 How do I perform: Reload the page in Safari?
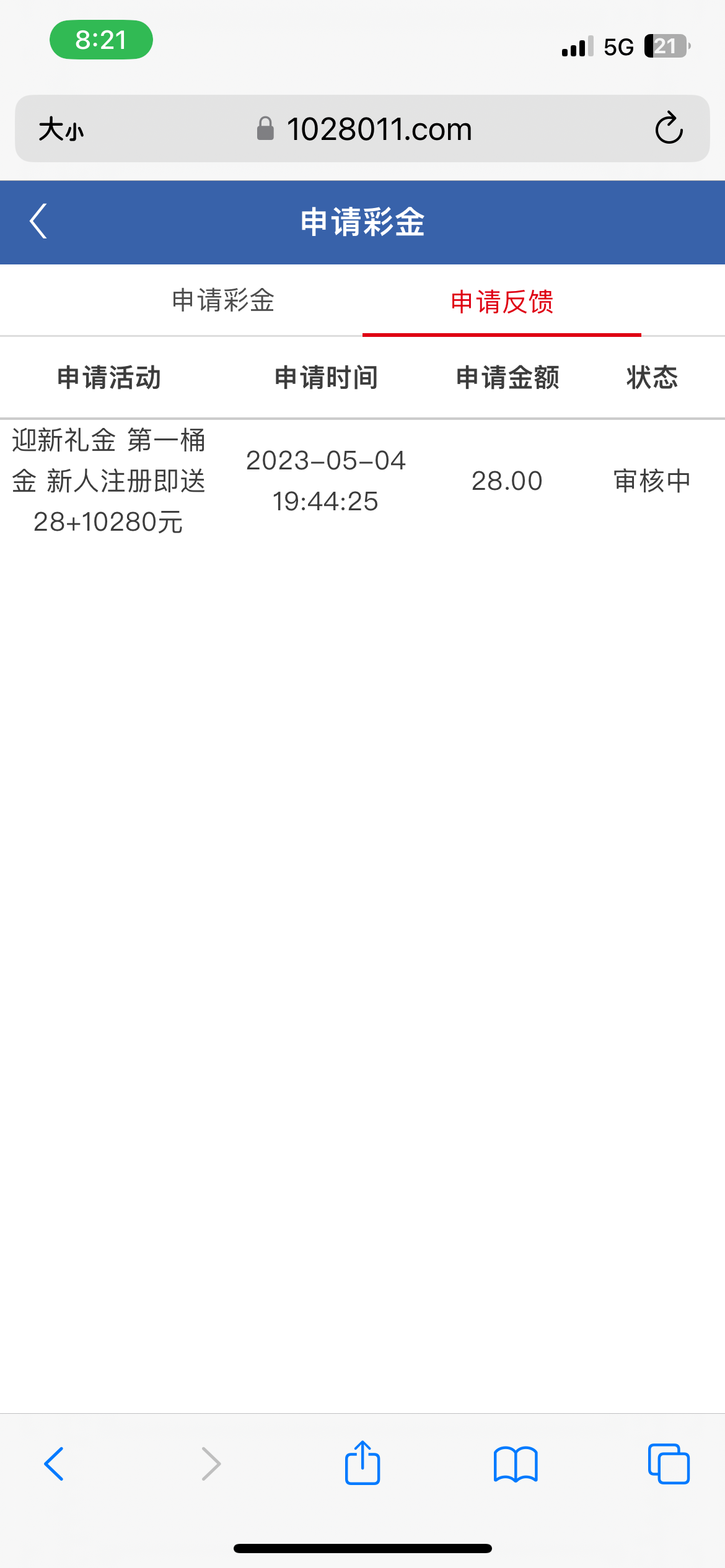(669, 129)
